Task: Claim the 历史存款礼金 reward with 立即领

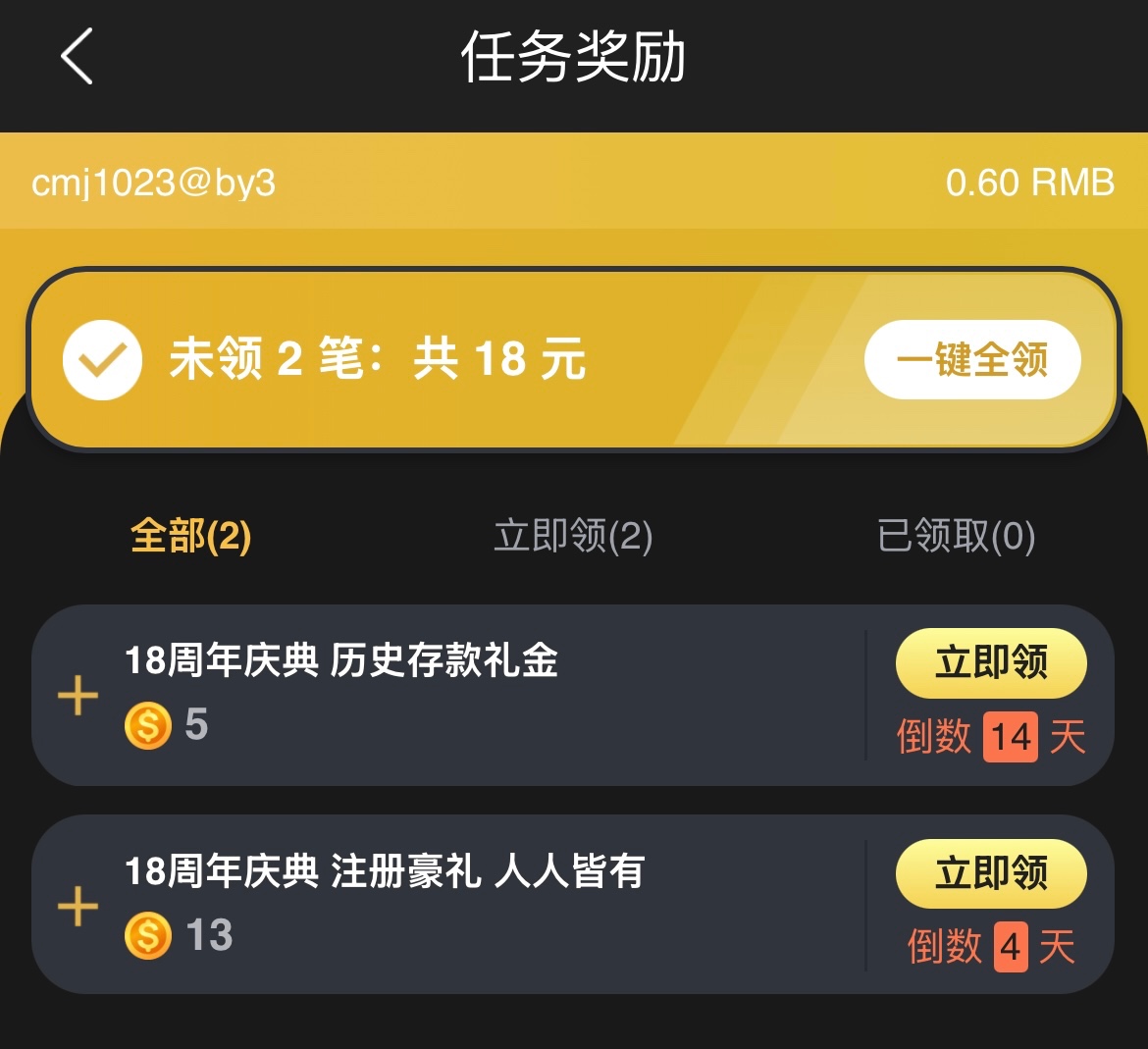Action: coord(991,663)
